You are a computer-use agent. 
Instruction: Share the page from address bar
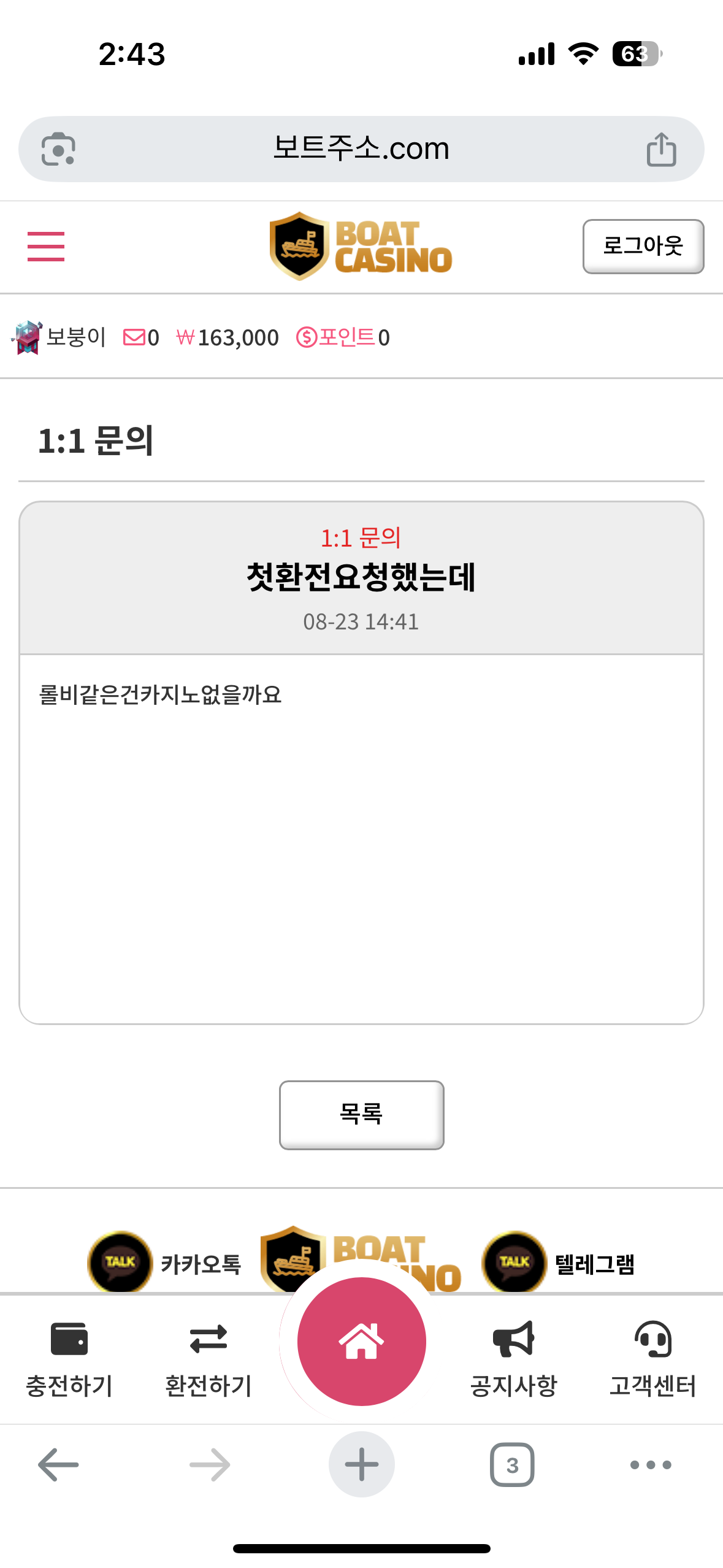(x=661, y=149)
